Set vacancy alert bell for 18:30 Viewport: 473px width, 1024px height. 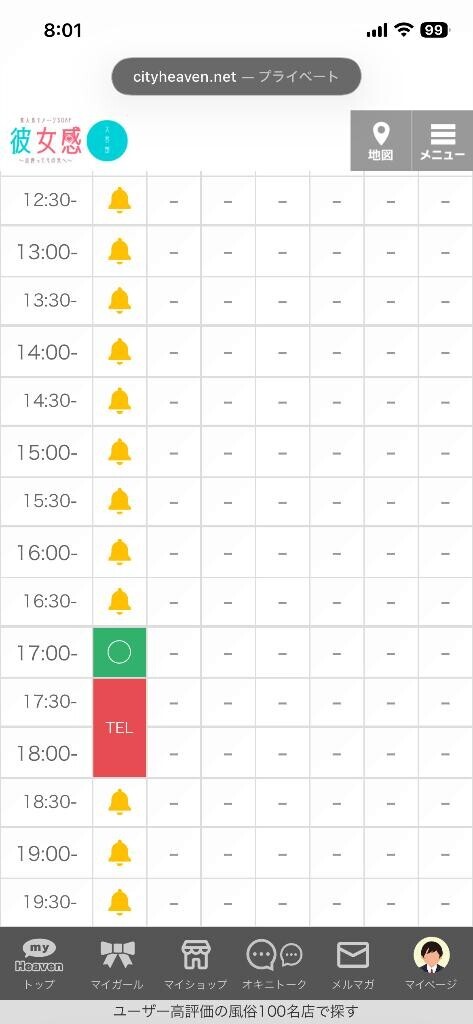point(120,802)
